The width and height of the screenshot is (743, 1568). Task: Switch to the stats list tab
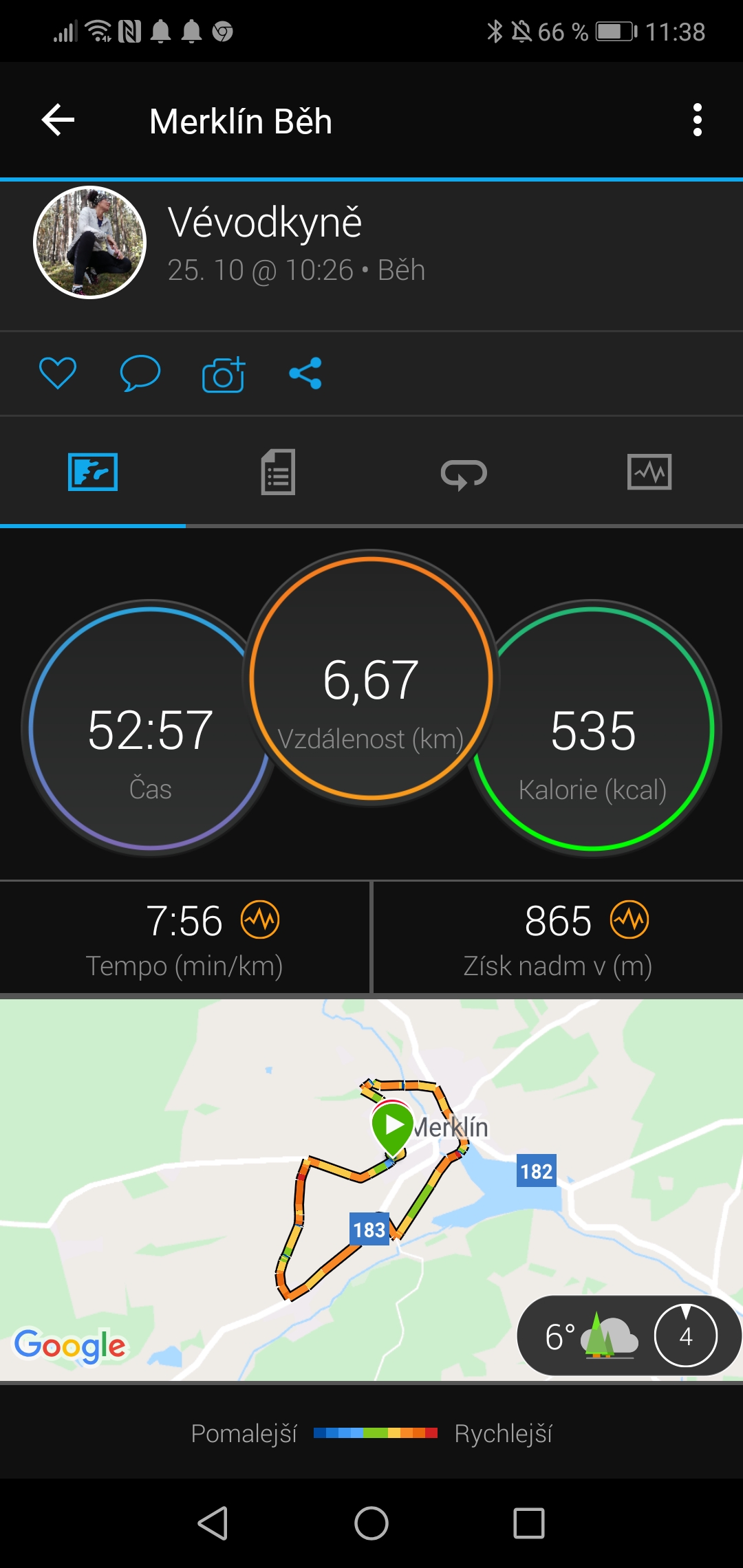point(279,472)
